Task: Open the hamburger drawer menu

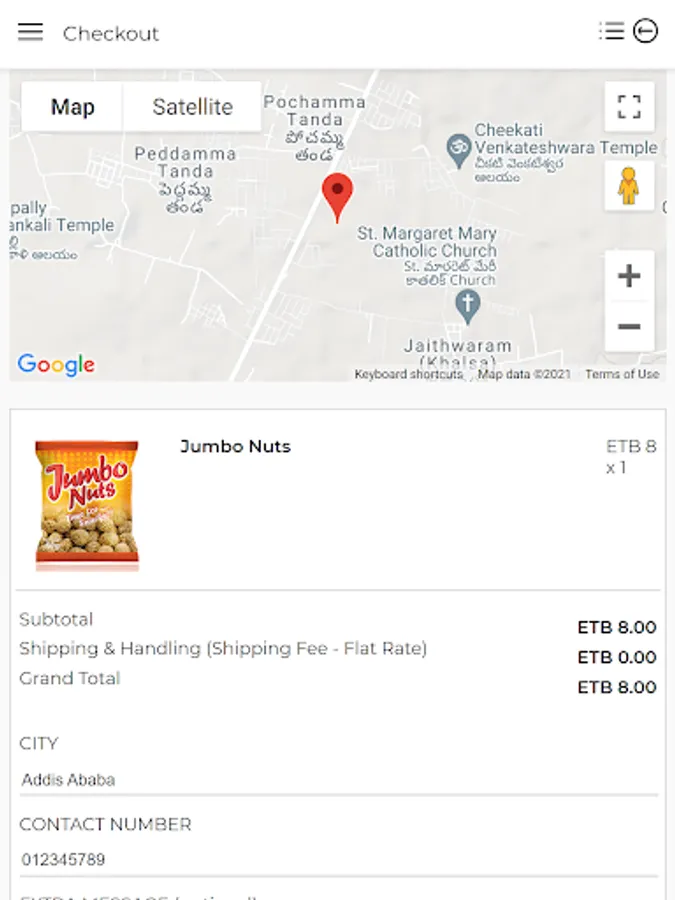Action: (x=31, y=32)
